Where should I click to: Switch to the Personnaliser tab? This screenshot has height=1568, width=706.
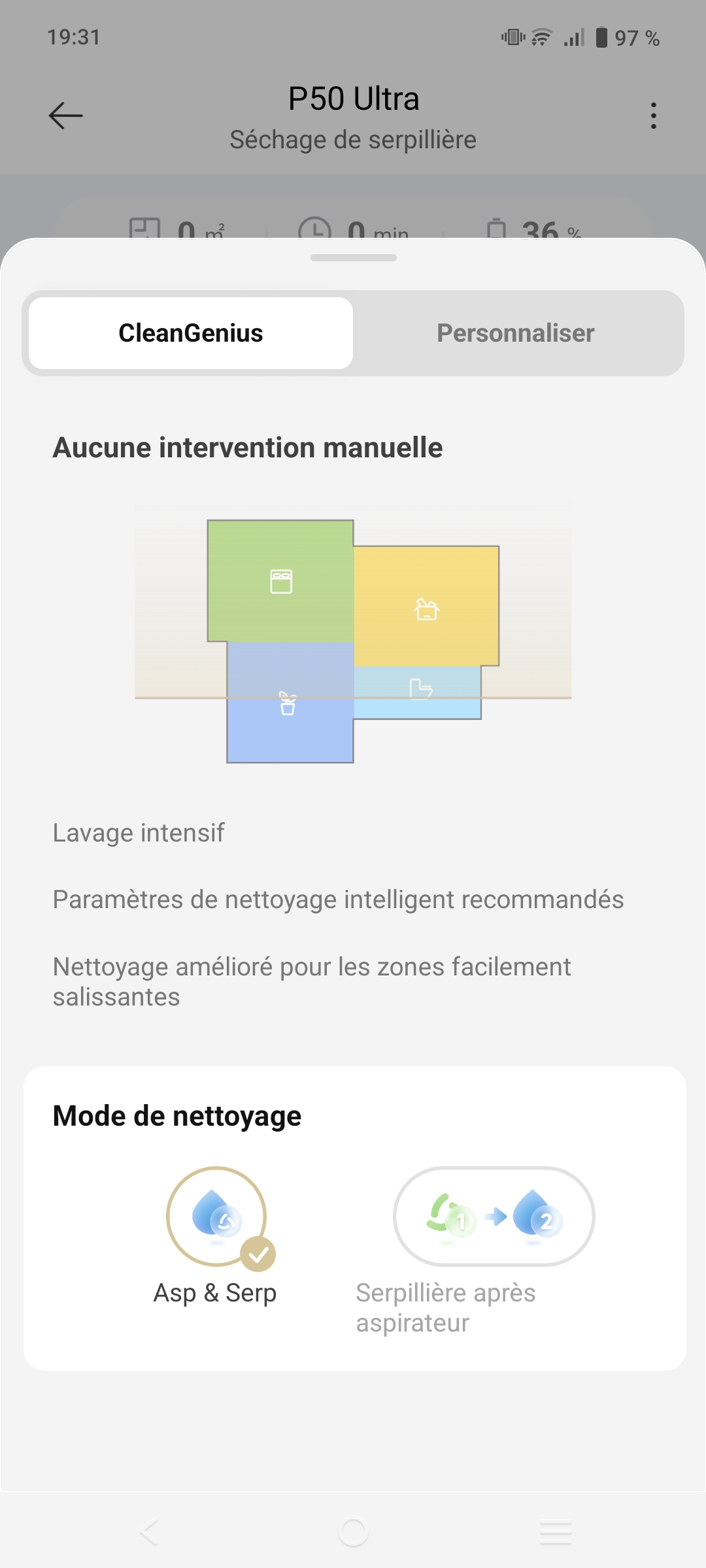click(x=516, y=333)
